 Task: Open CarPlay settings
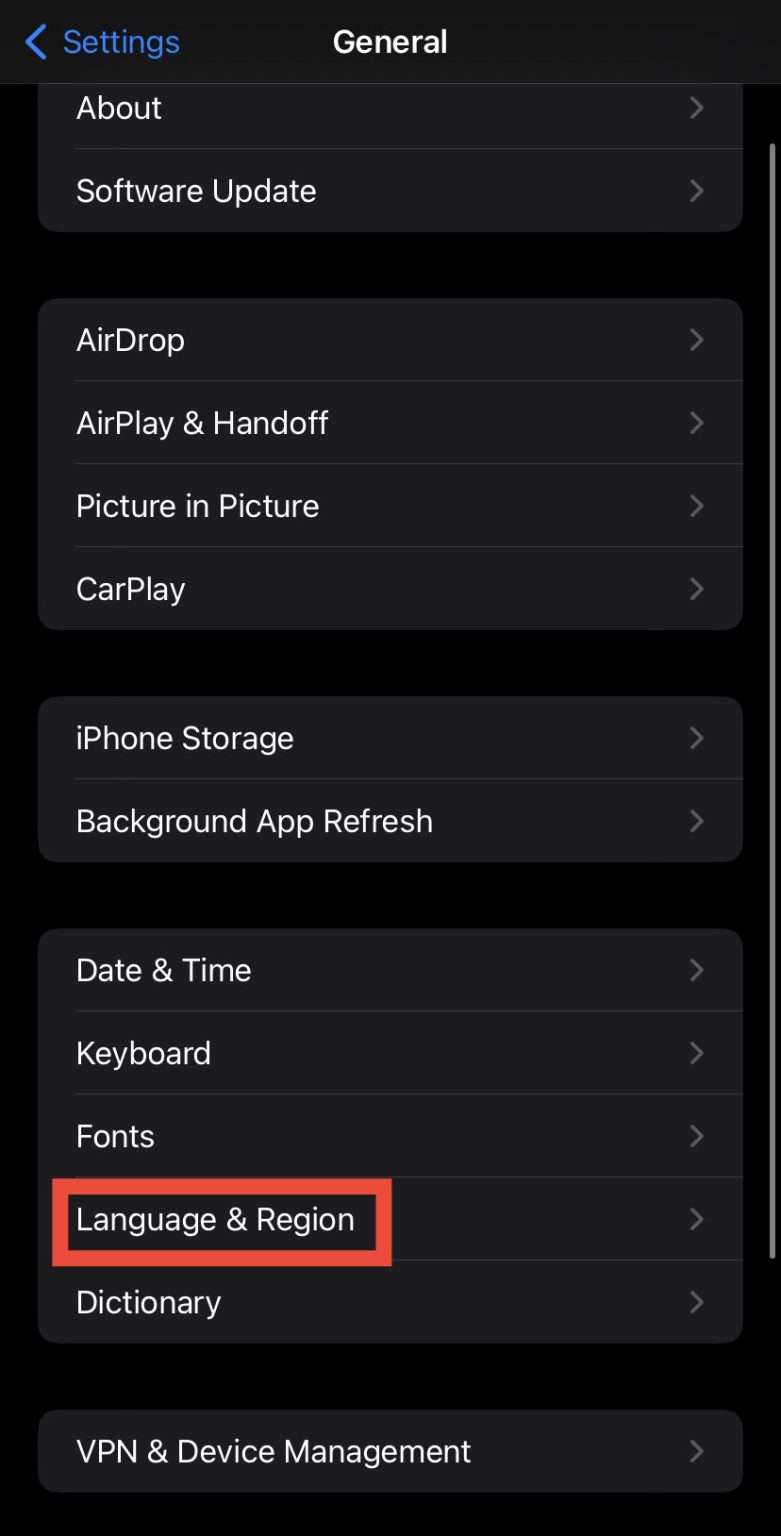[390, 589]
